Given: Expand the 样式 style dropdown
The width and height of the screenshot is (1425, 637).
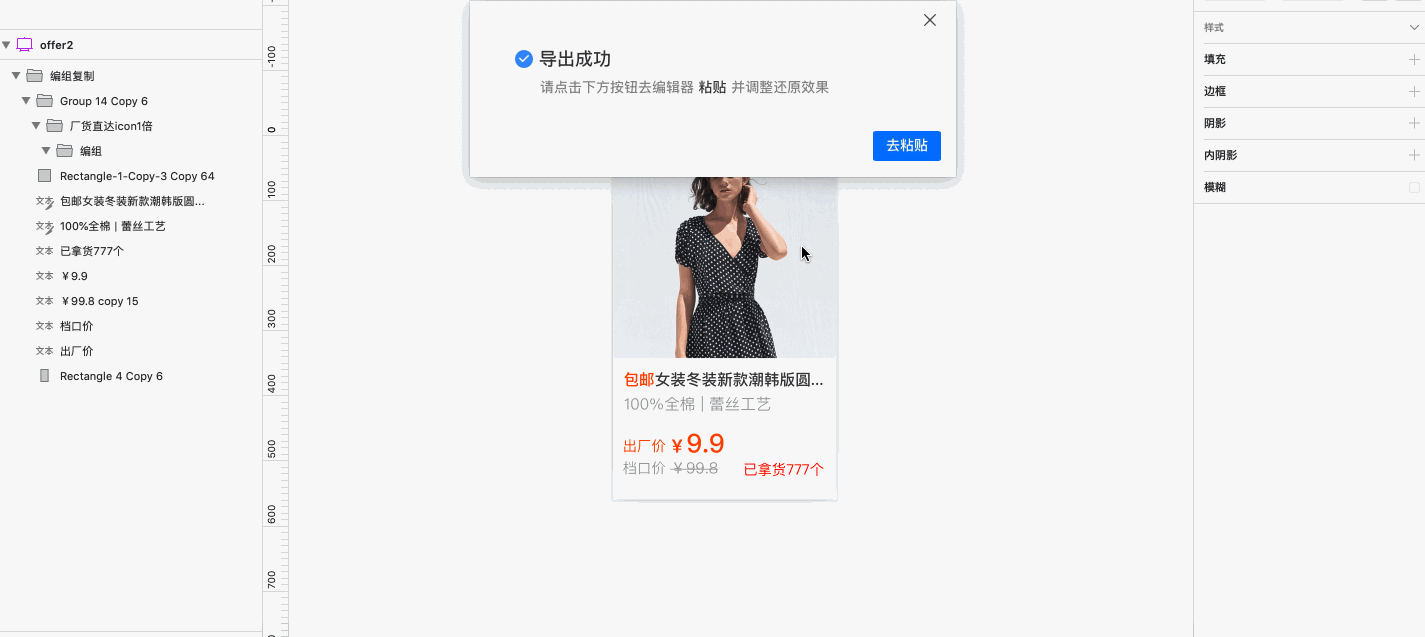Looking at the screenshot, I should pyautogui.click(x=1414, y=28).
